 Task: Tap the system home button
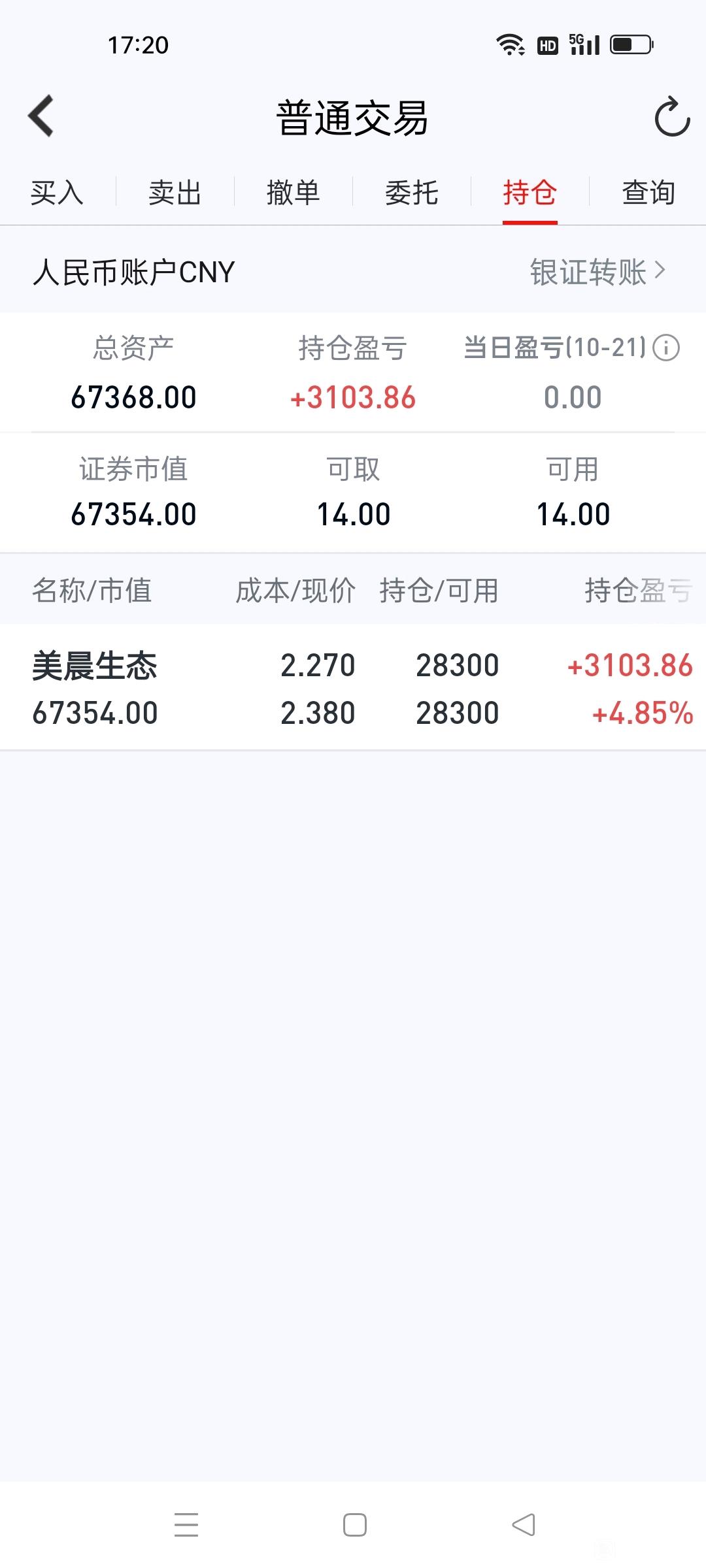pos(355,1525)
